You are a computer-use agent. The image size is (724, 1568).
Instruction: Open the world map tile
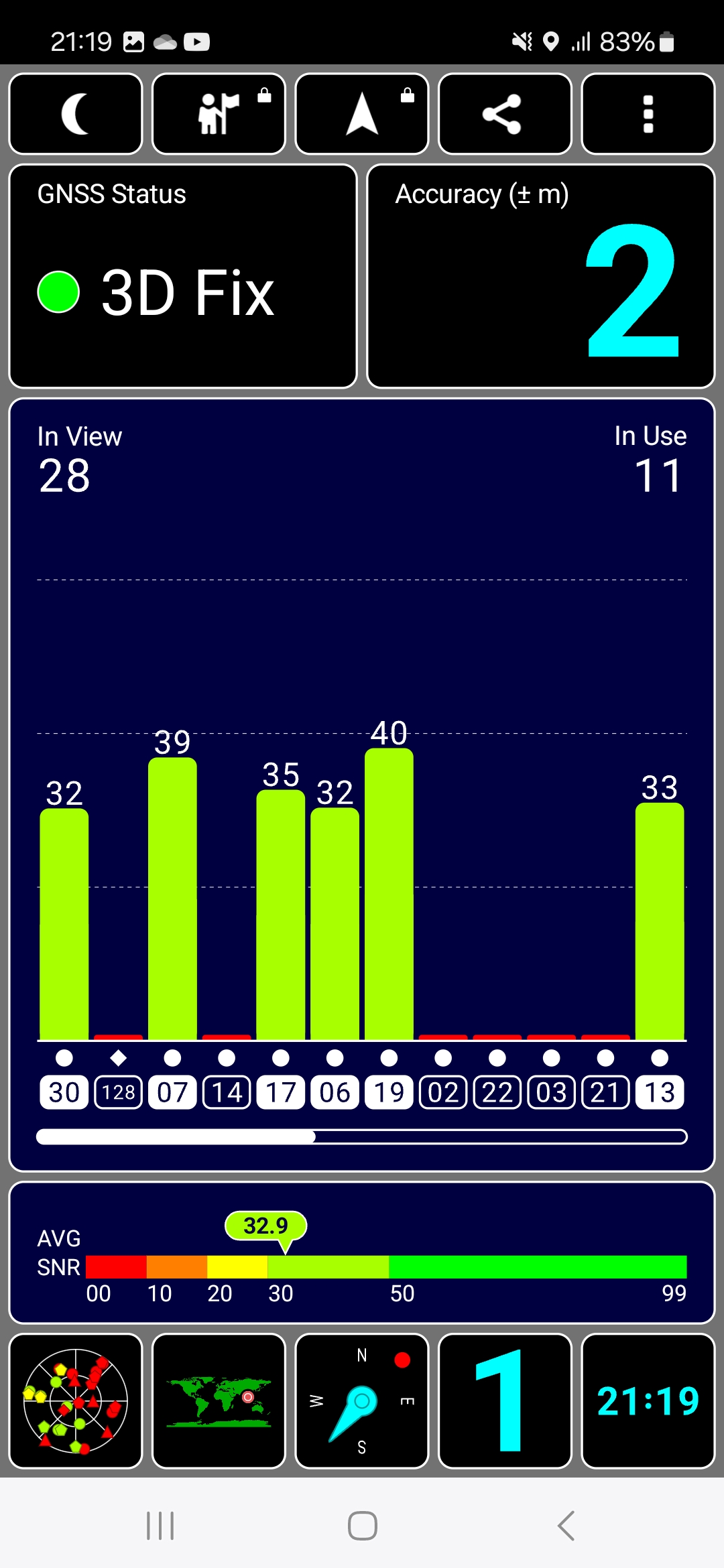[x=219, y=1400]
